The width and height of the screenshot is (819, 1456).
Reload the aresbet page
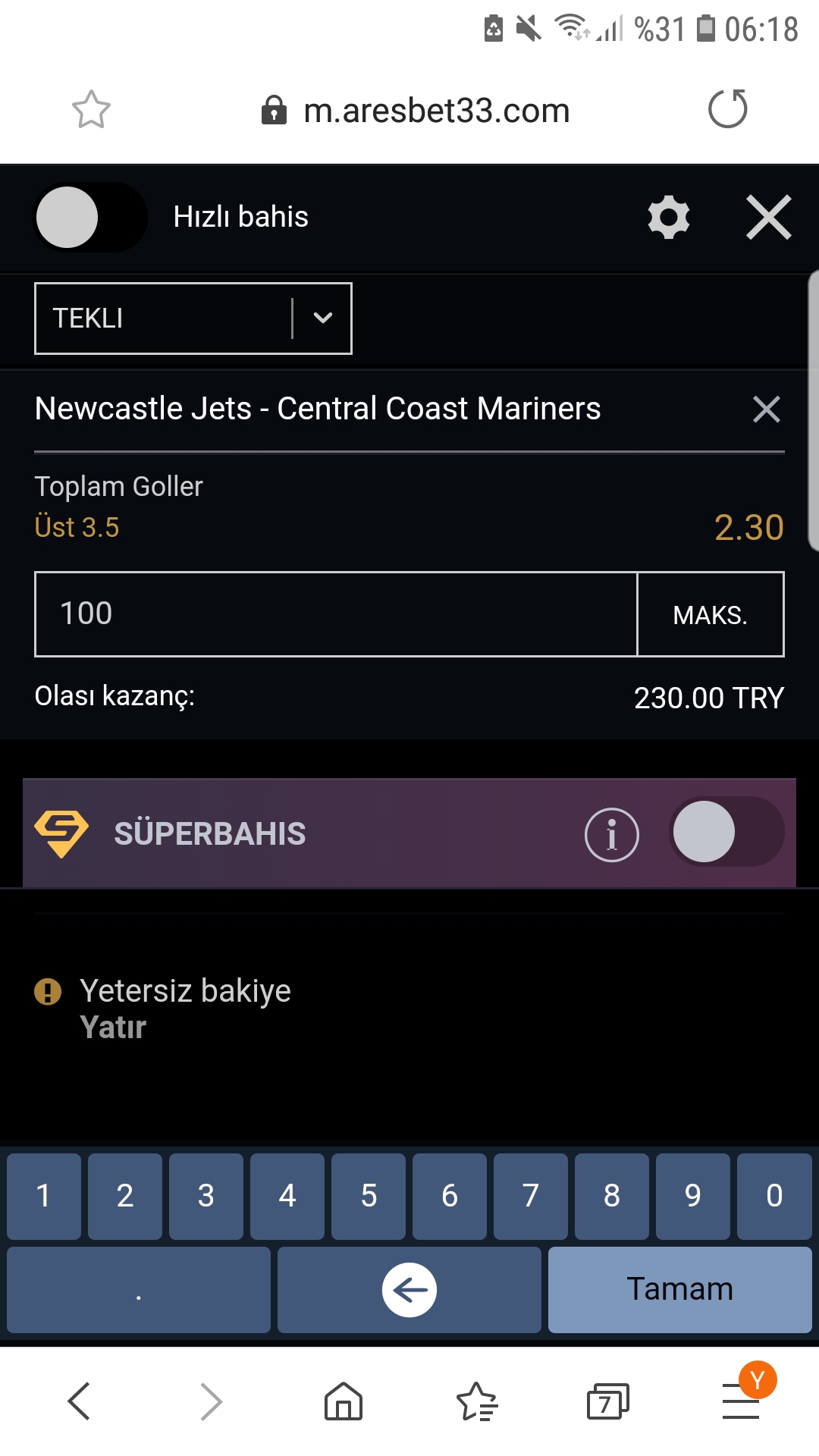point(728,108)
